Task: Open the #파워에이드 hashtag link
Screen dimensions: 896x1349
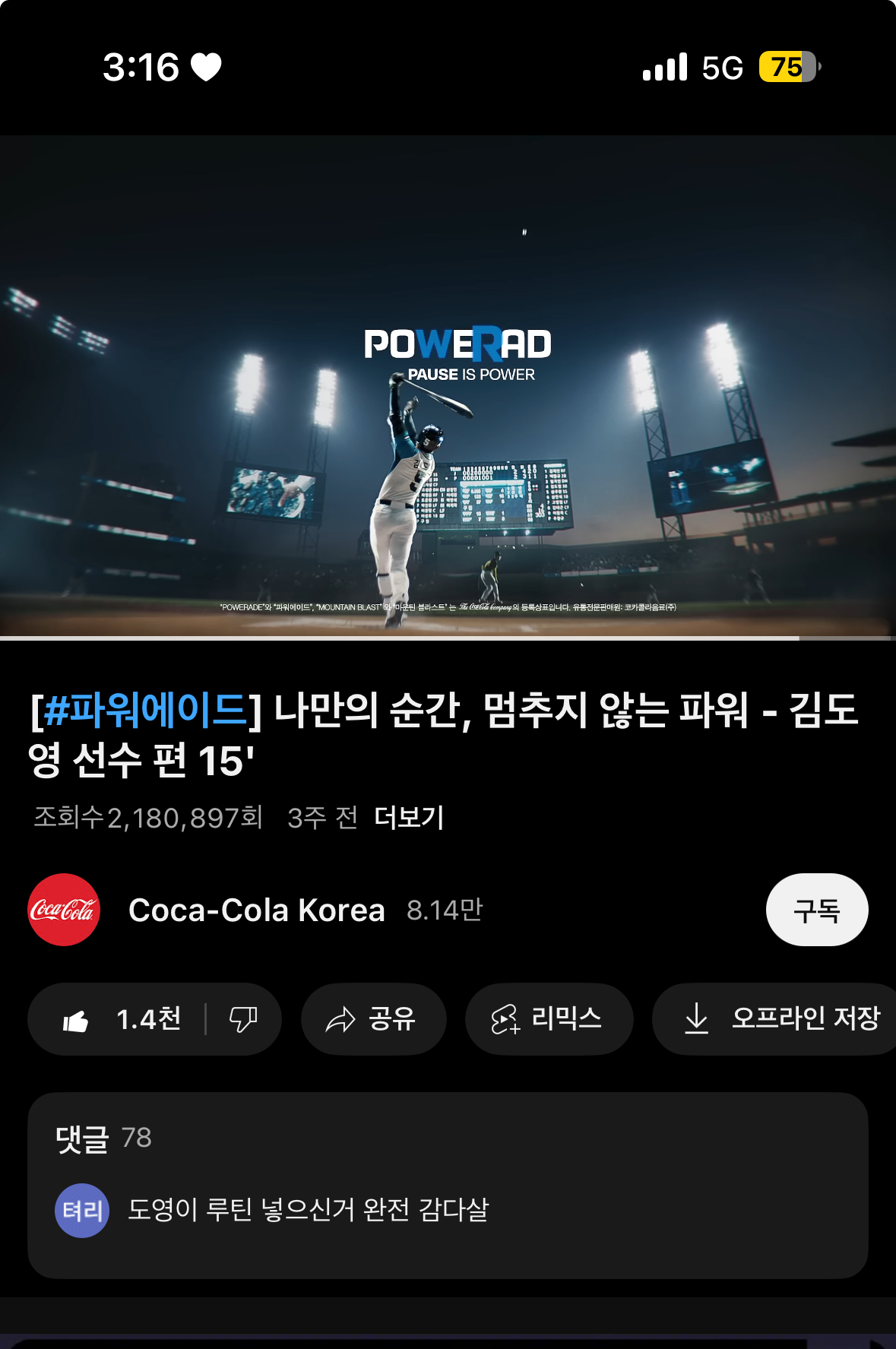Action: point(144,710)
